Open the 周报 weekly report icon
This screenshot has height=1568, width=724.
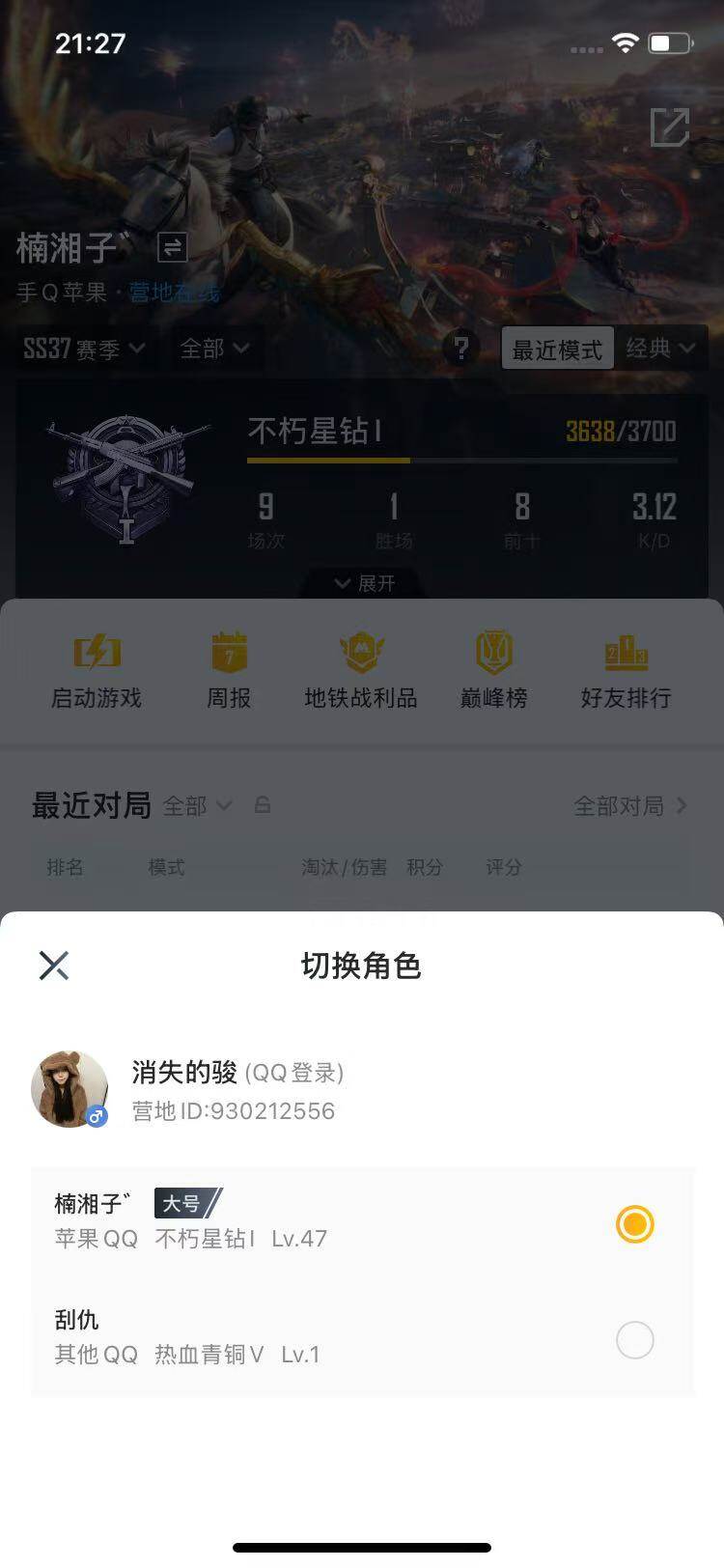tap(228, 669)
